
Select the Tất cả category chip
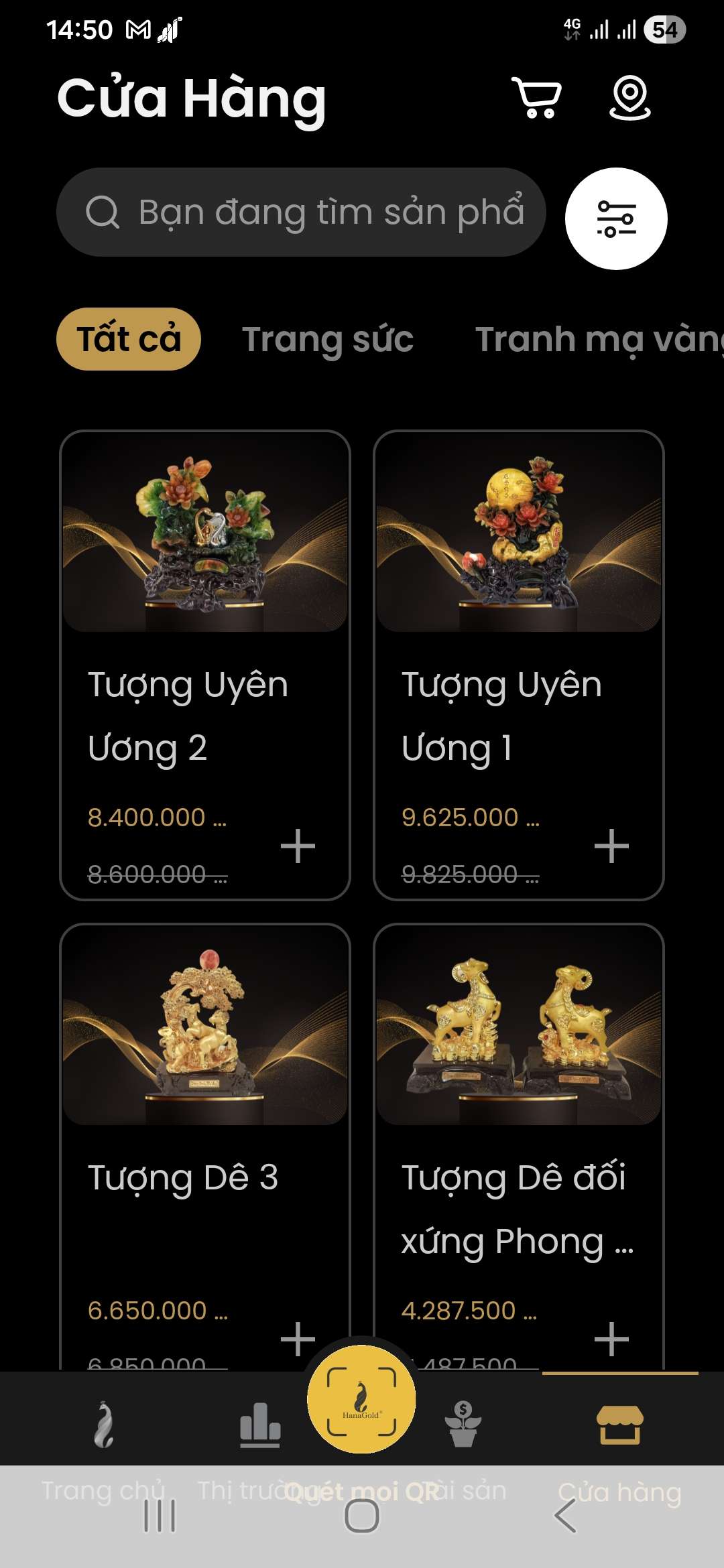(129, 339)
